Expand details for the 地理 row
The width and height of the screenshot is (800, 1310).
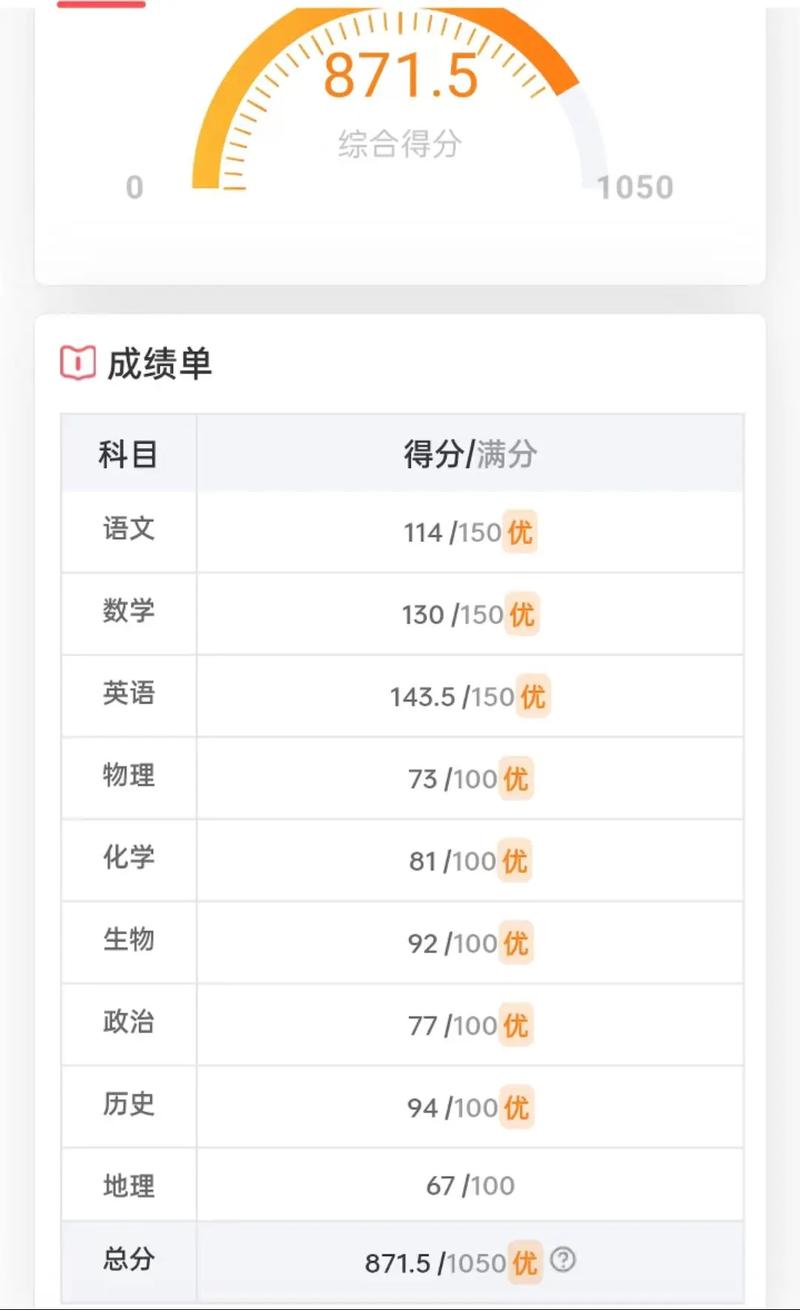pos(400,1184)
